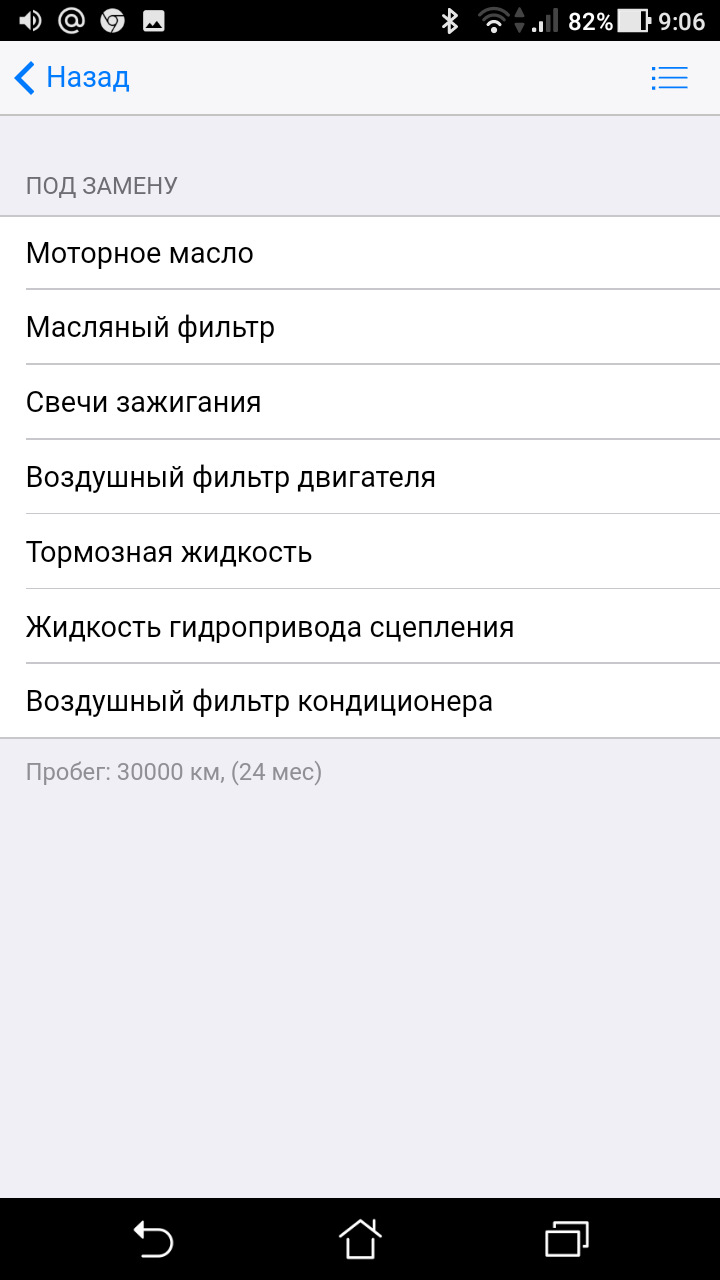The width and height of the screenshot is (720, 1280).
Task: Tap Тормозная жидкость row
Action: pyautogui.click(x=168, y=551)
